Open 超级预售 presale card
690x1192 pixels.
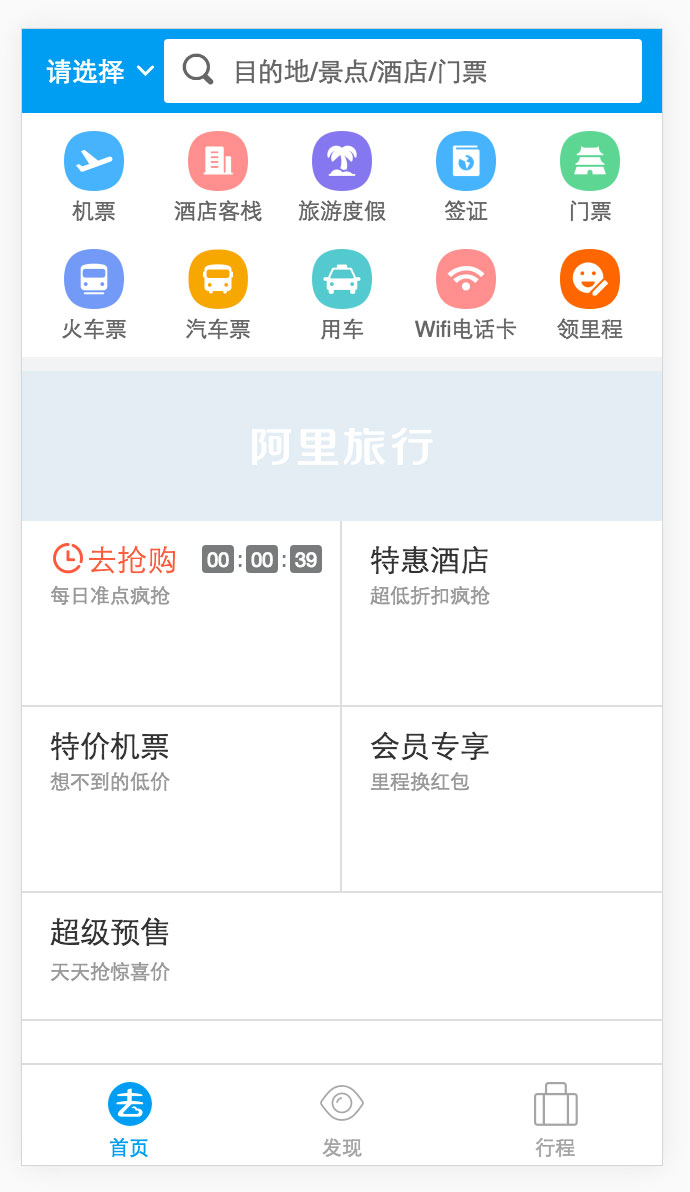coord(342,956)
